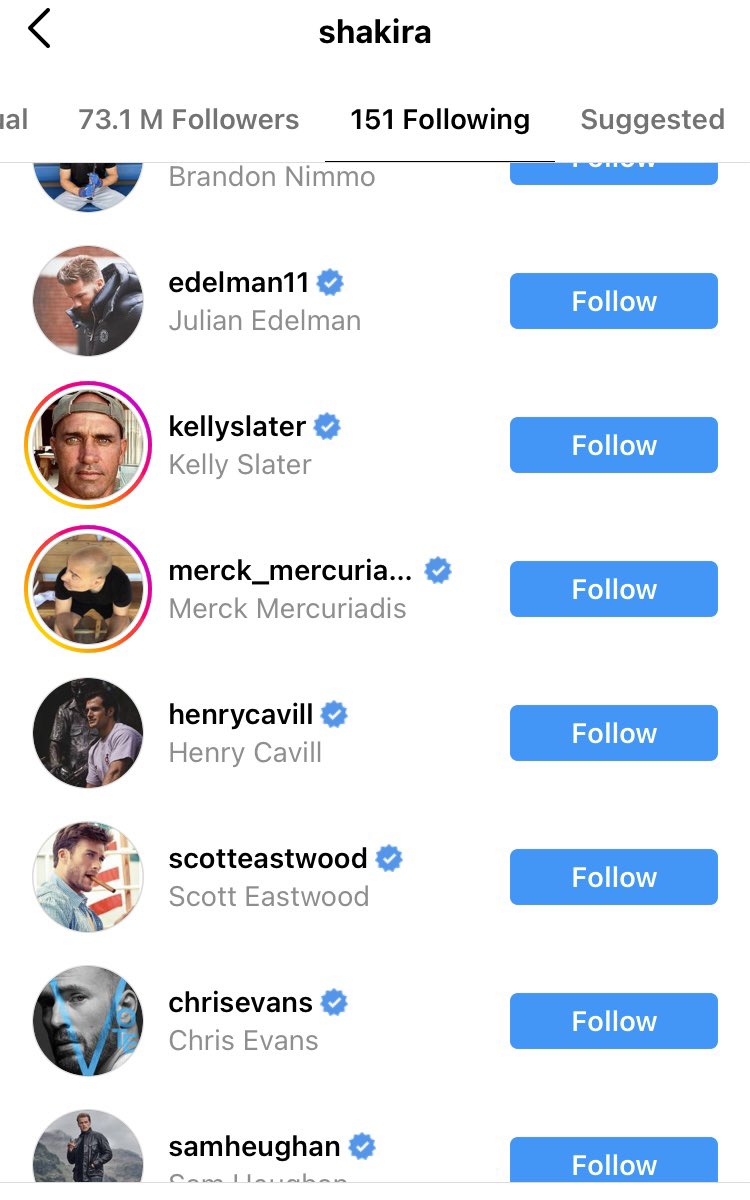The image size is (750, 1200).
Task: View kellyslater's story from the avatar
Action: click(88, 445)
